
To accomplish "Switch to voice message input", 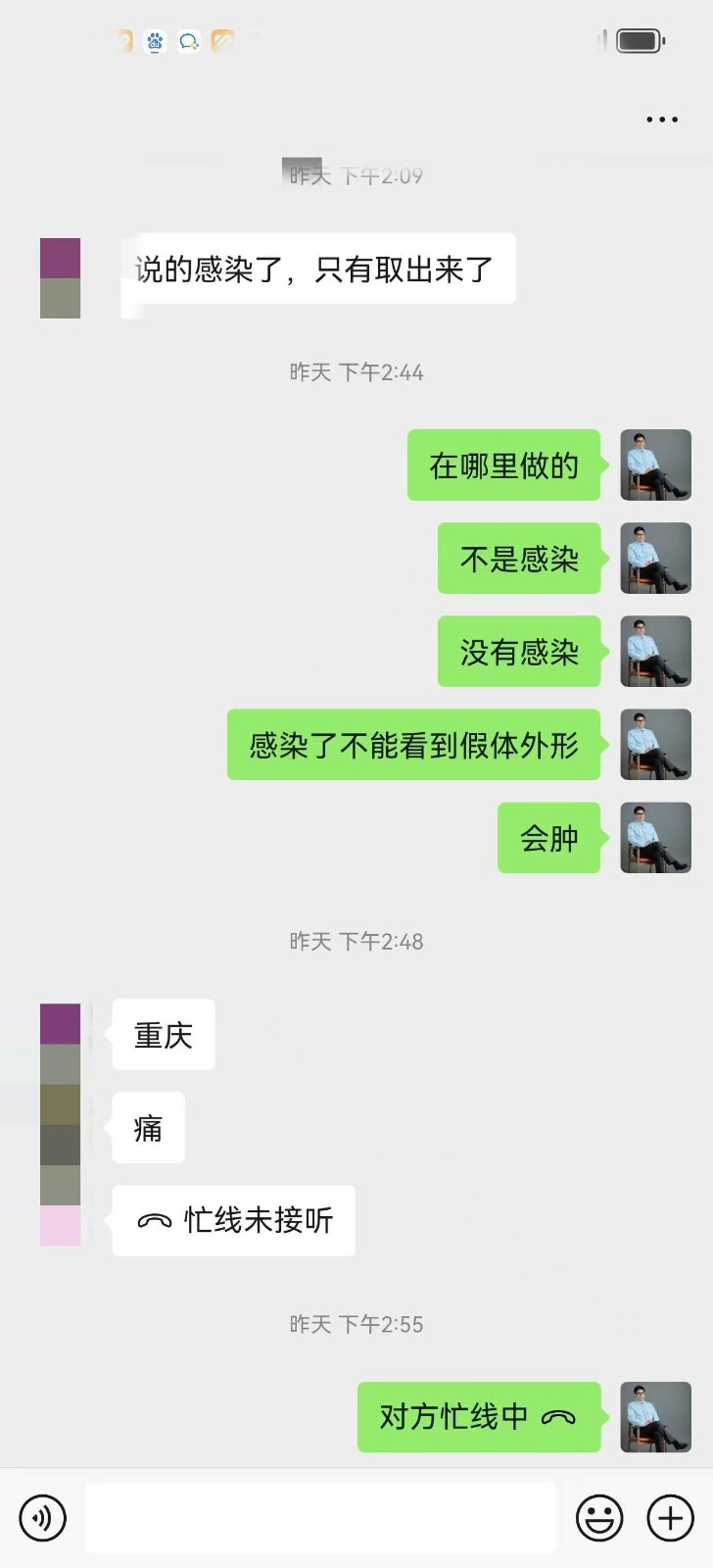I will [42, 1518].
